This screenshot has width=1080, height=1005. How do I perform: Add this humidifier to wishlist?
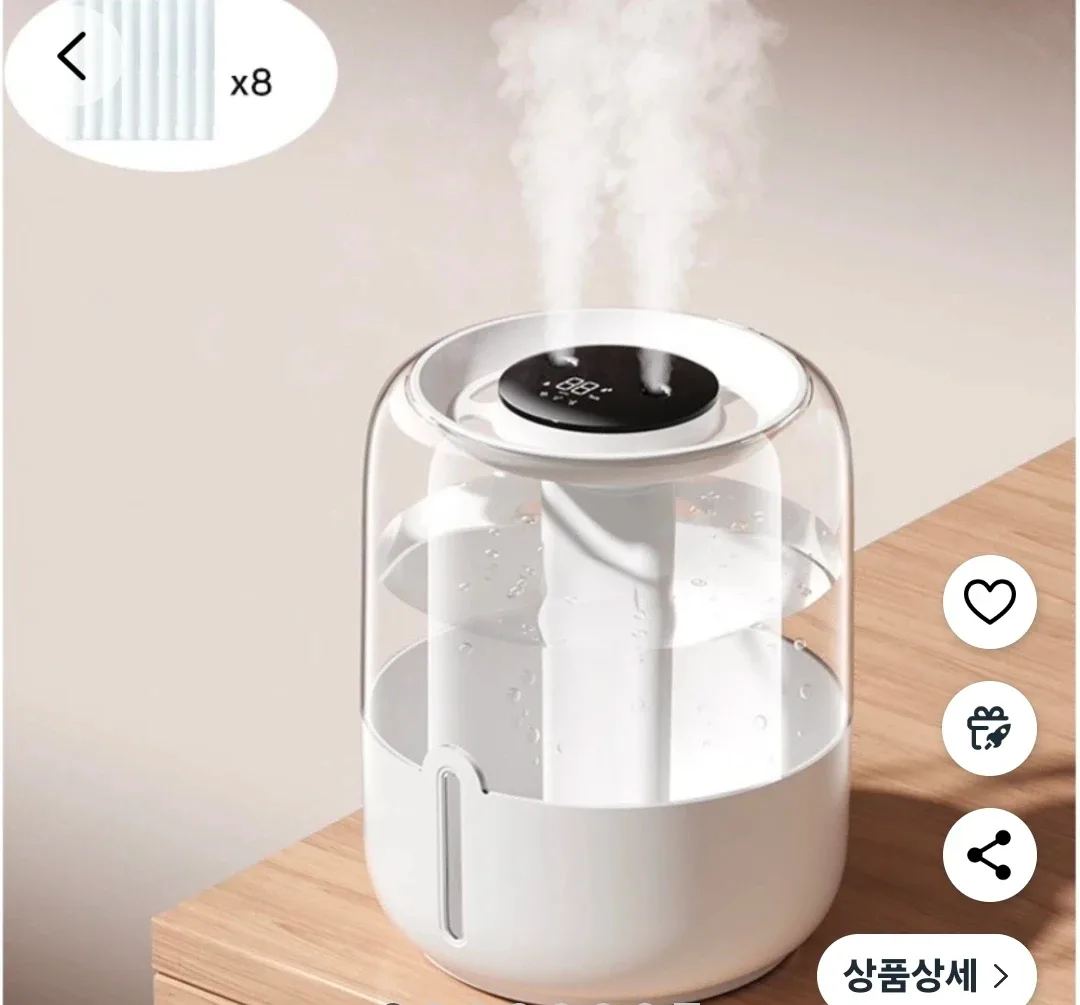(989, 601)
